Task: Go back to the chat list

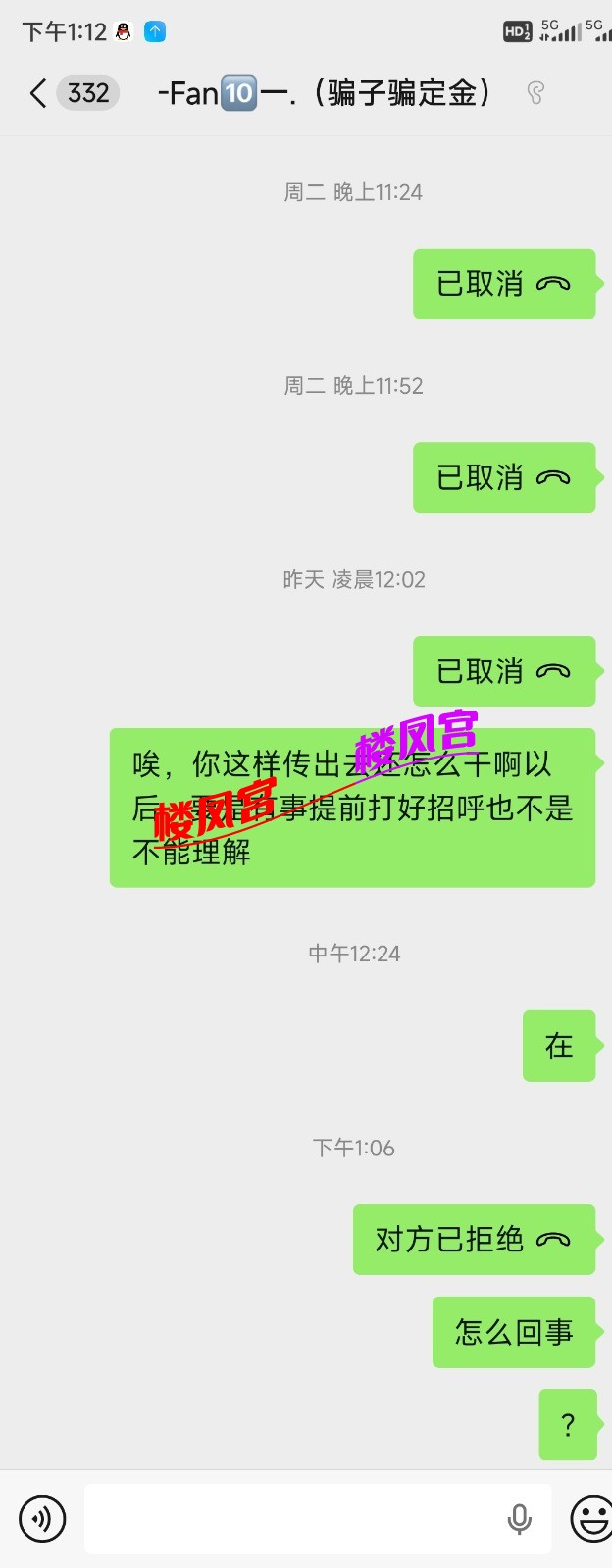Action: tap(39, 94)
